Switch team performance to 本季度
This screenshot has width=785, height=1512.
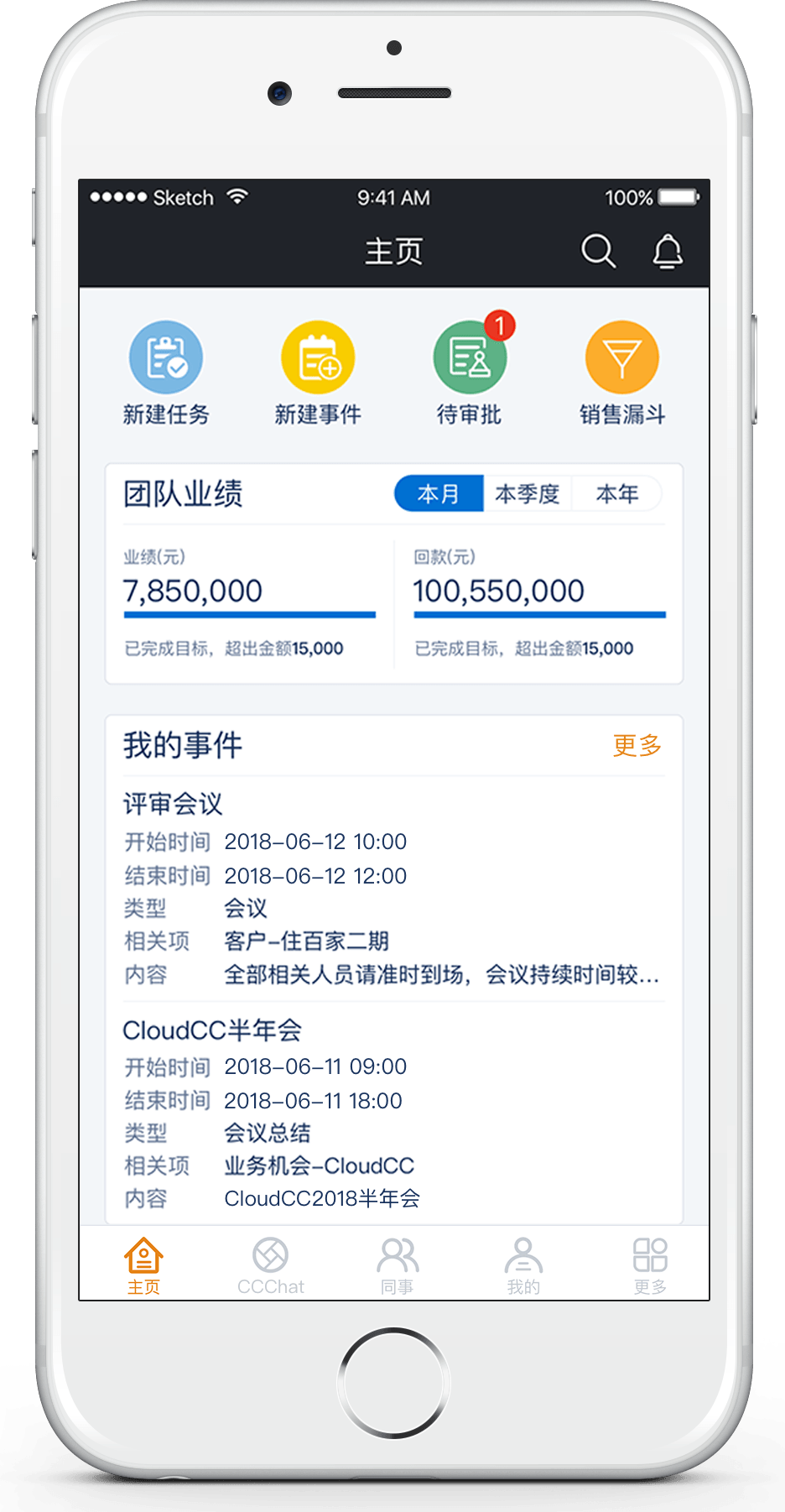[528, 493]
